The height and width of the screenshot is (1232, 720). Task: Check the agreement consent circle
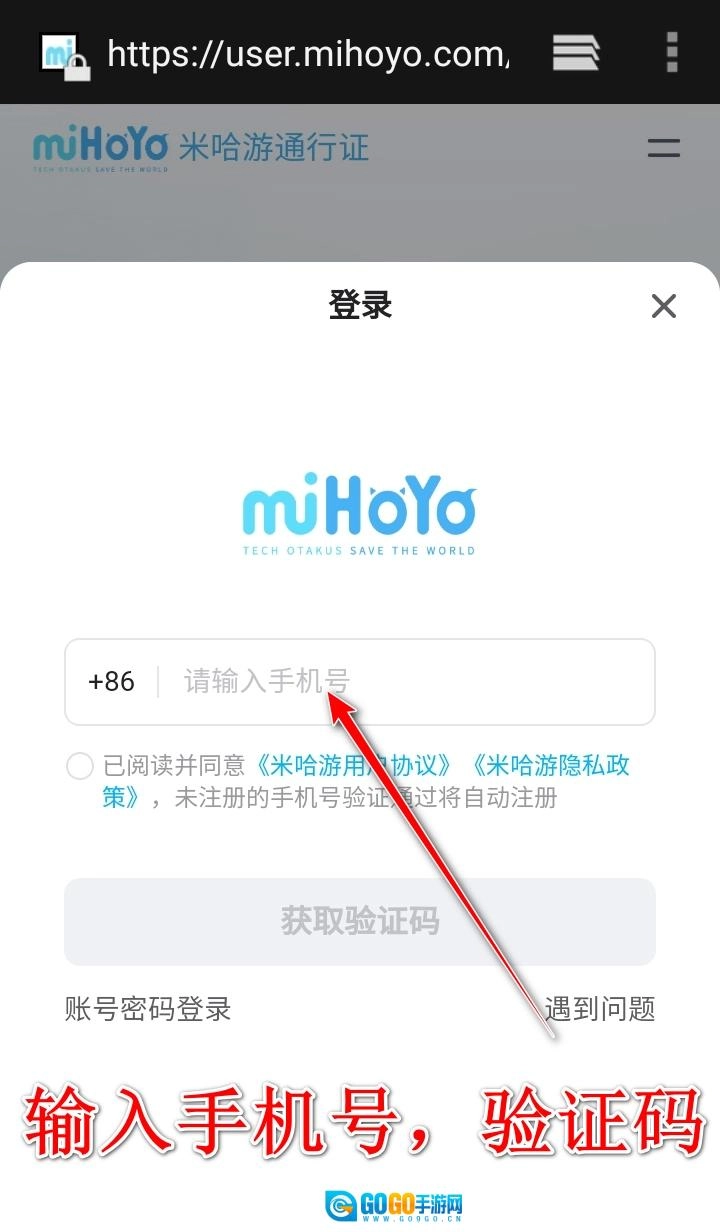(x=80, y=767)
